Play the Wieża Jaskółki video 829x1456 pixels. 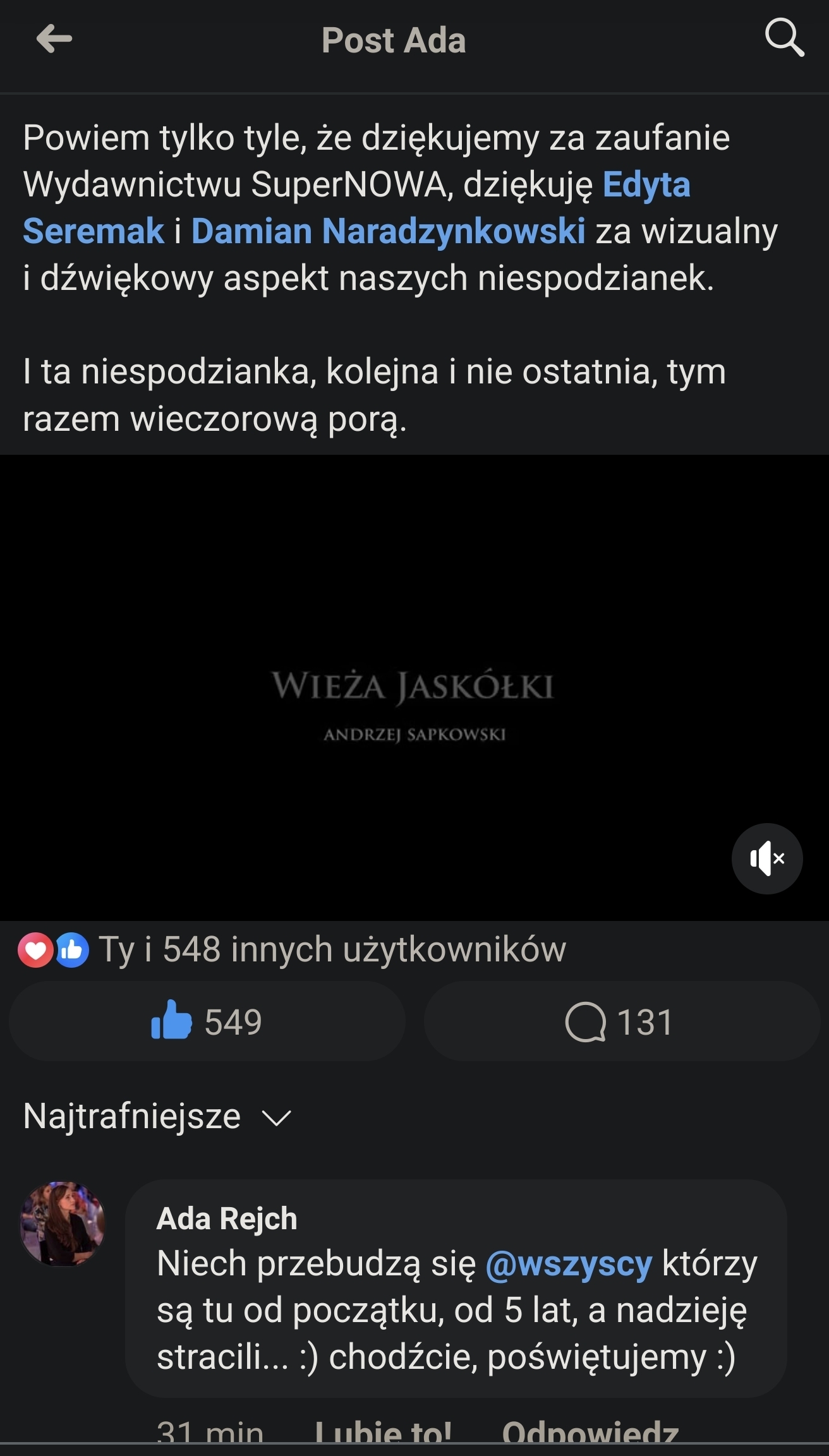(414, 687)
